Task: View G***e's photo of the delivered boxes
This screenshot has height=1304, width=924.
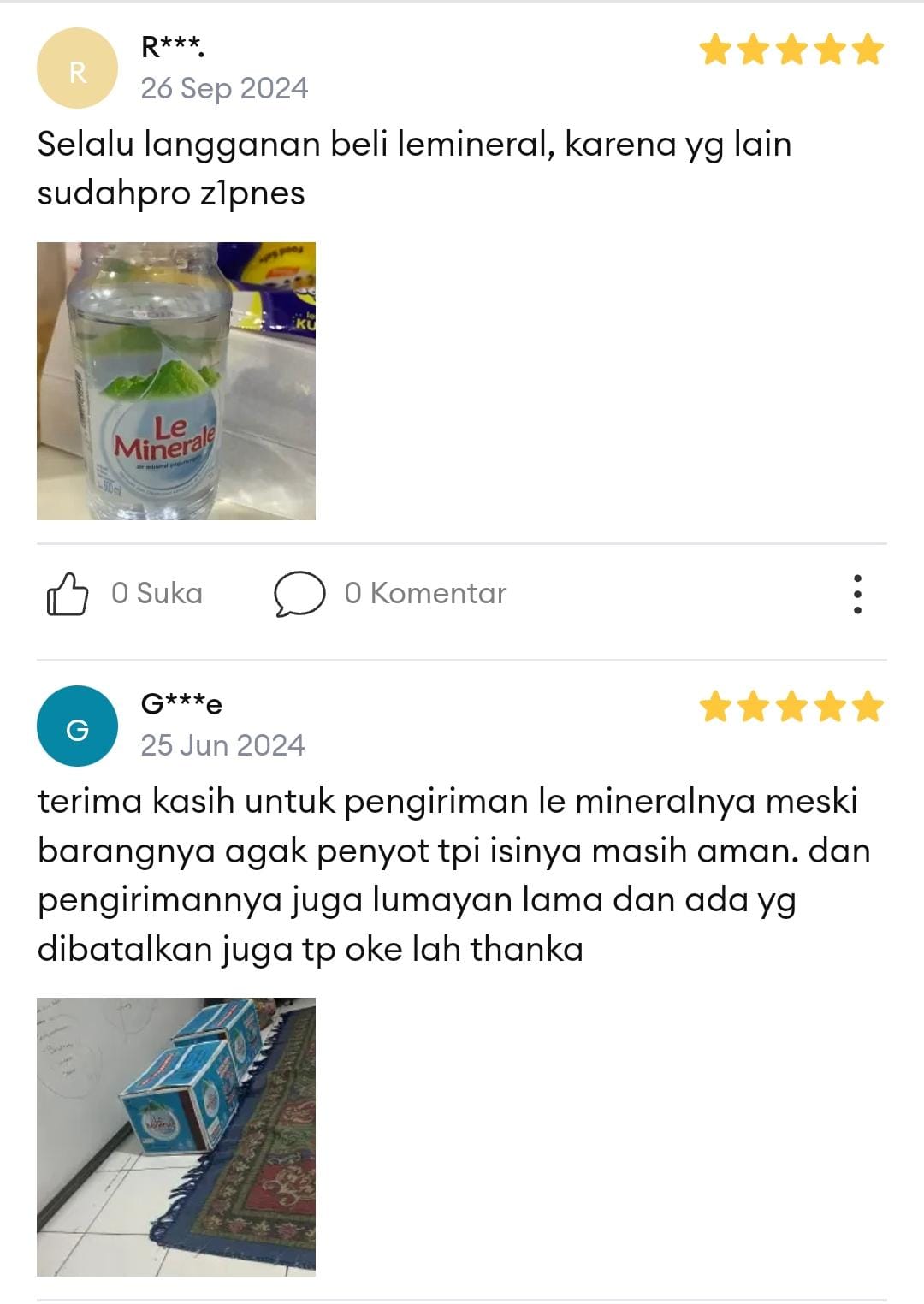Action: (176, 1136)
